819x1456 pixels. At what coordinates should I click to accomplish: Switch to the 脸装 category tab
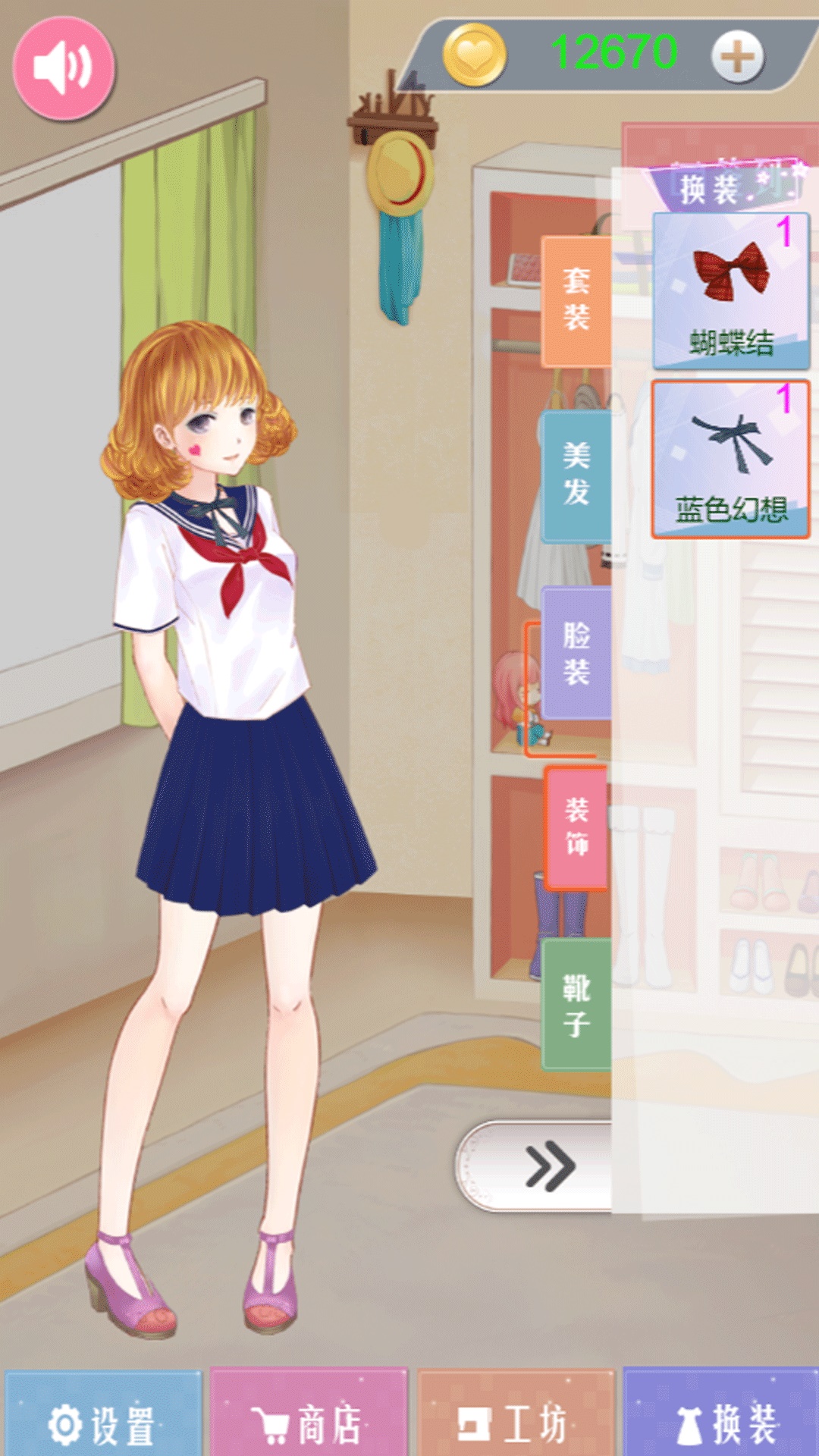coord(576,653)
